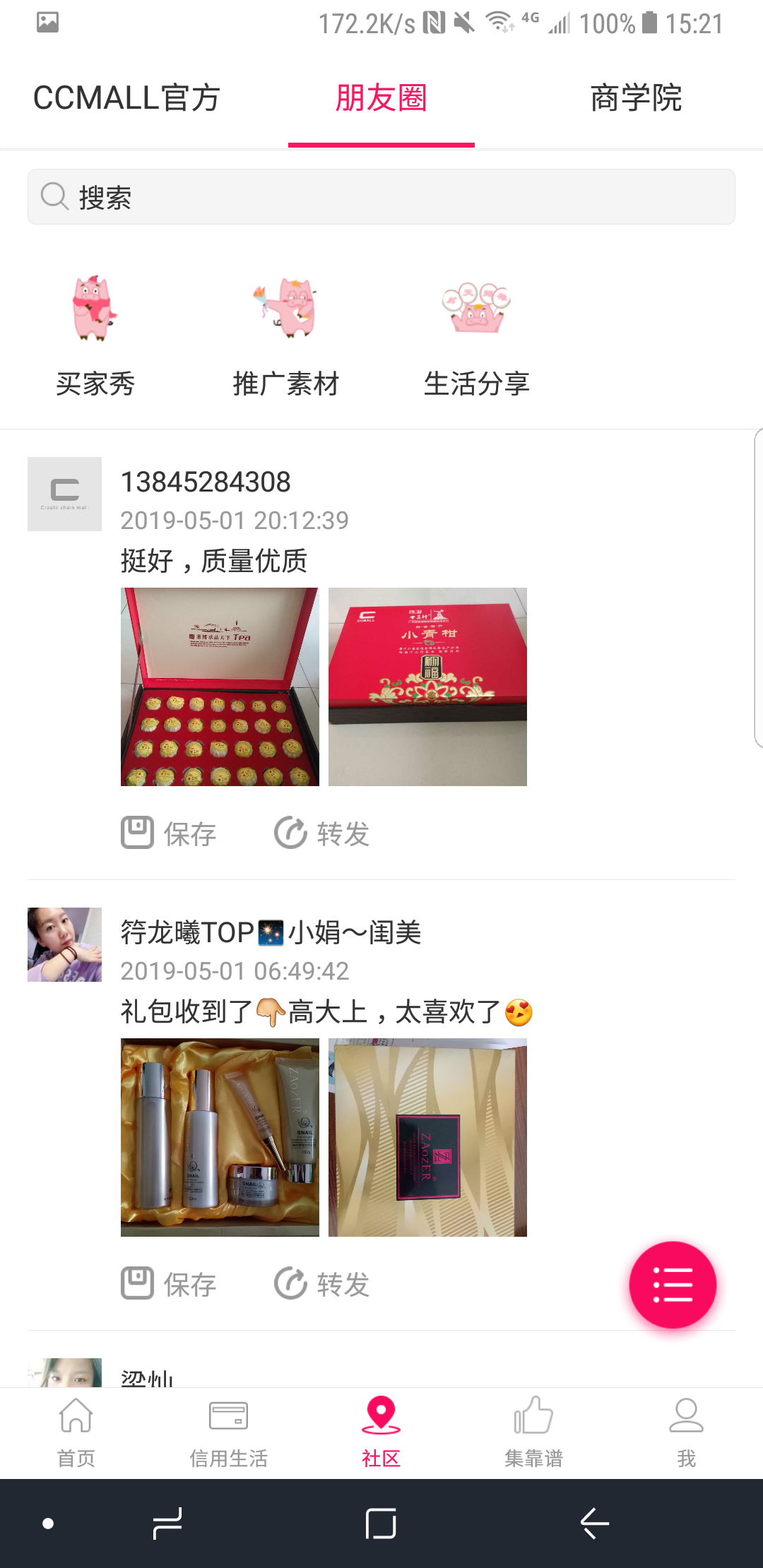The width and height of the screenshot is (763, 1568).
Task: Tap the 搜索 search box
Action: pos(381,197)
